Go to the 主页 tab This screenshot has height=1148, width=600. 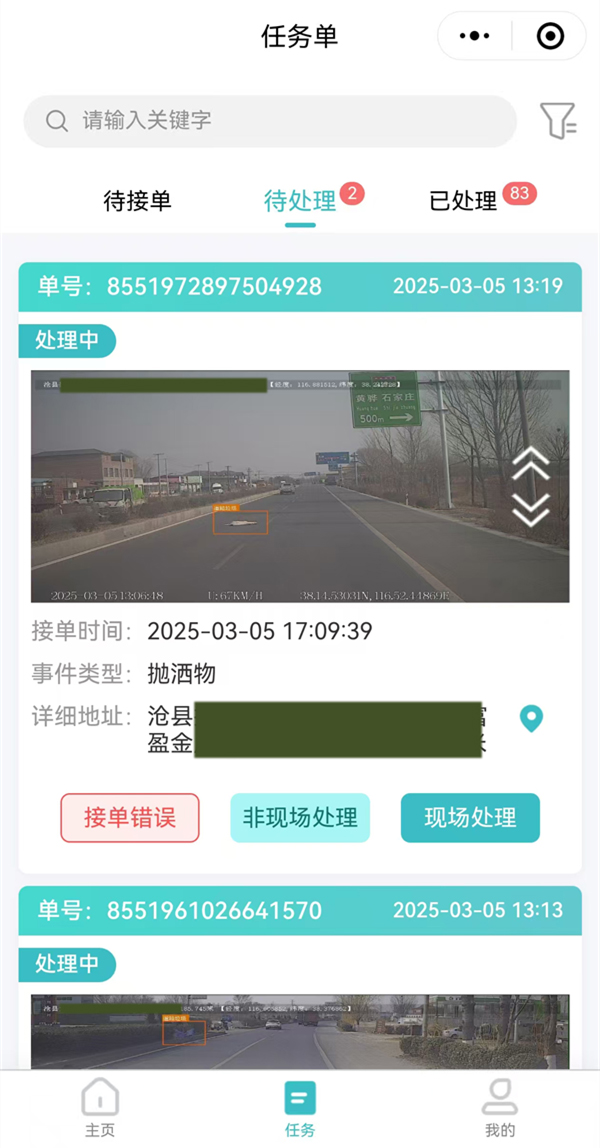(x=100, y=1108)
